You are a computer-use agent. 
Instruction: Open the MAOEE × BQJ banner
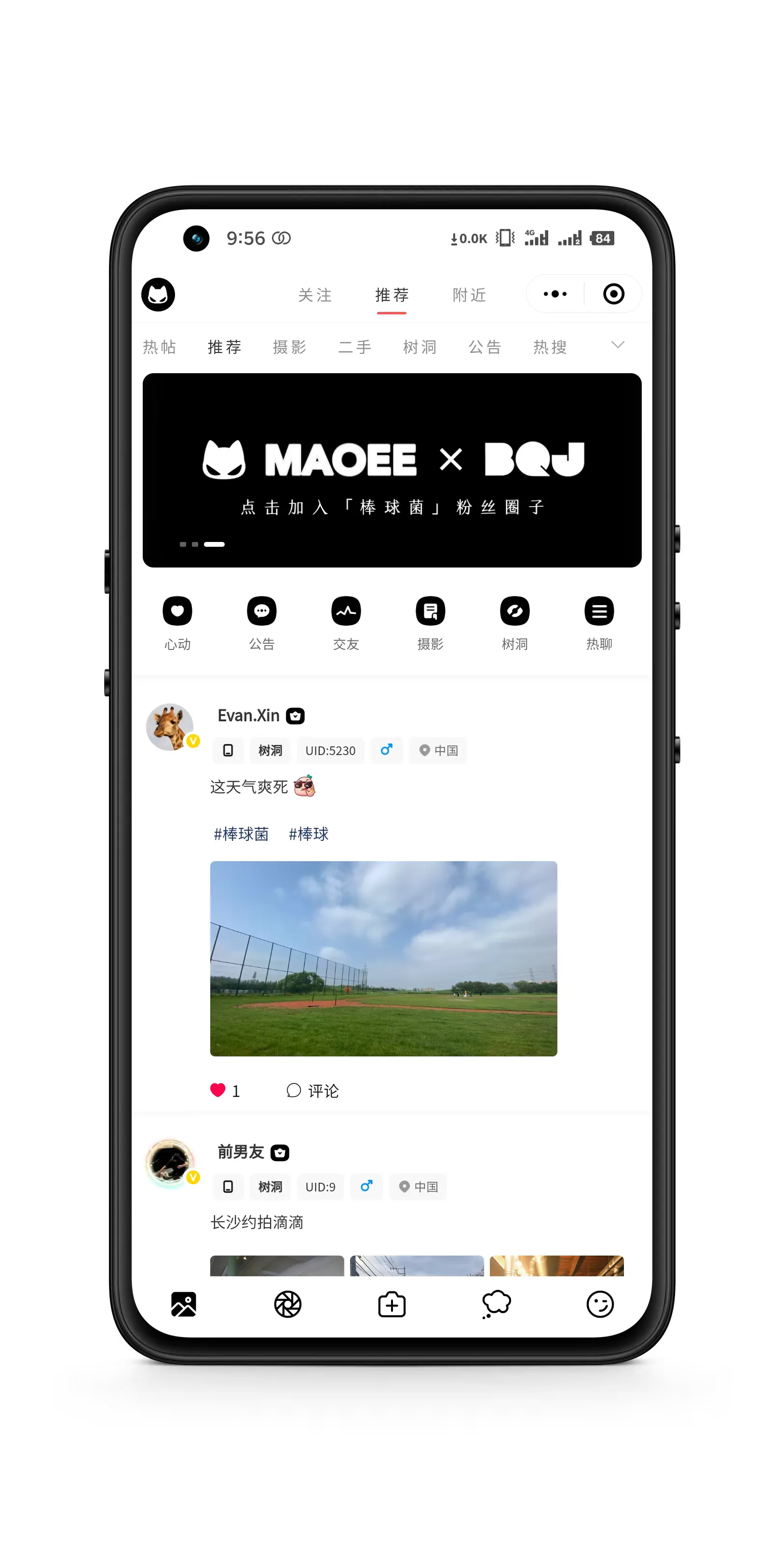point(392,471)
